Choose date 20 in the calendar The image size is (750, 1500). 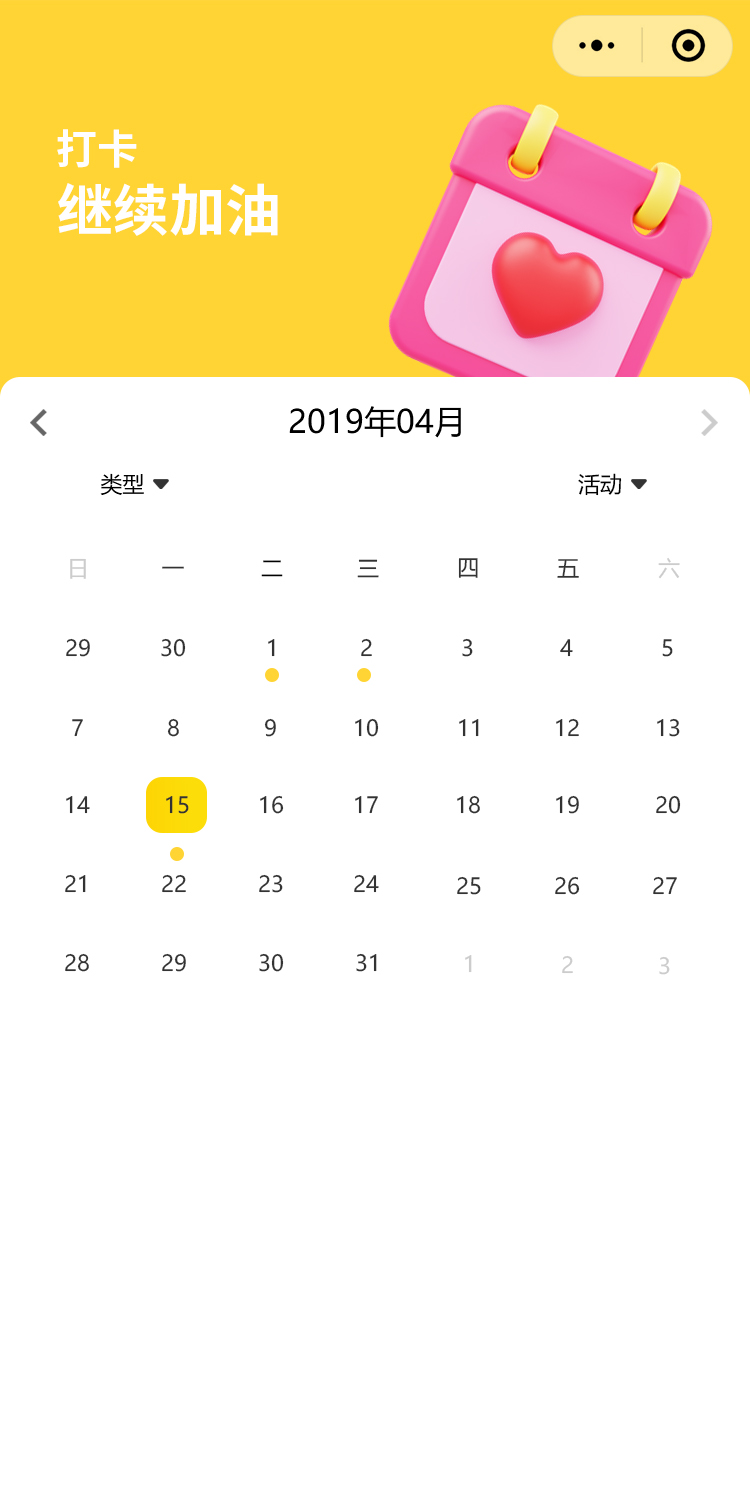coord(667,805)
